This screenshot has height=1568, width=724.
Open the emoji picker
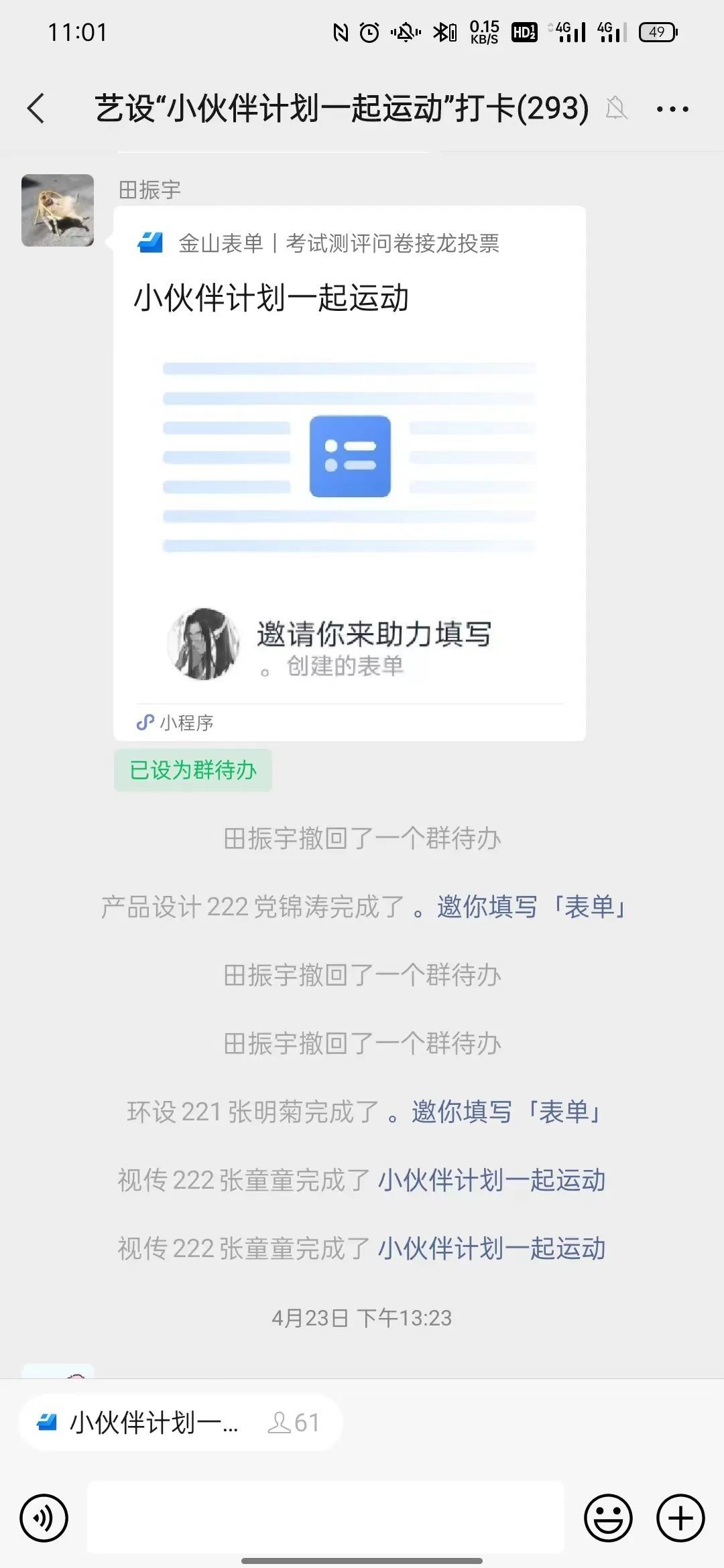tap(608, 1518)
